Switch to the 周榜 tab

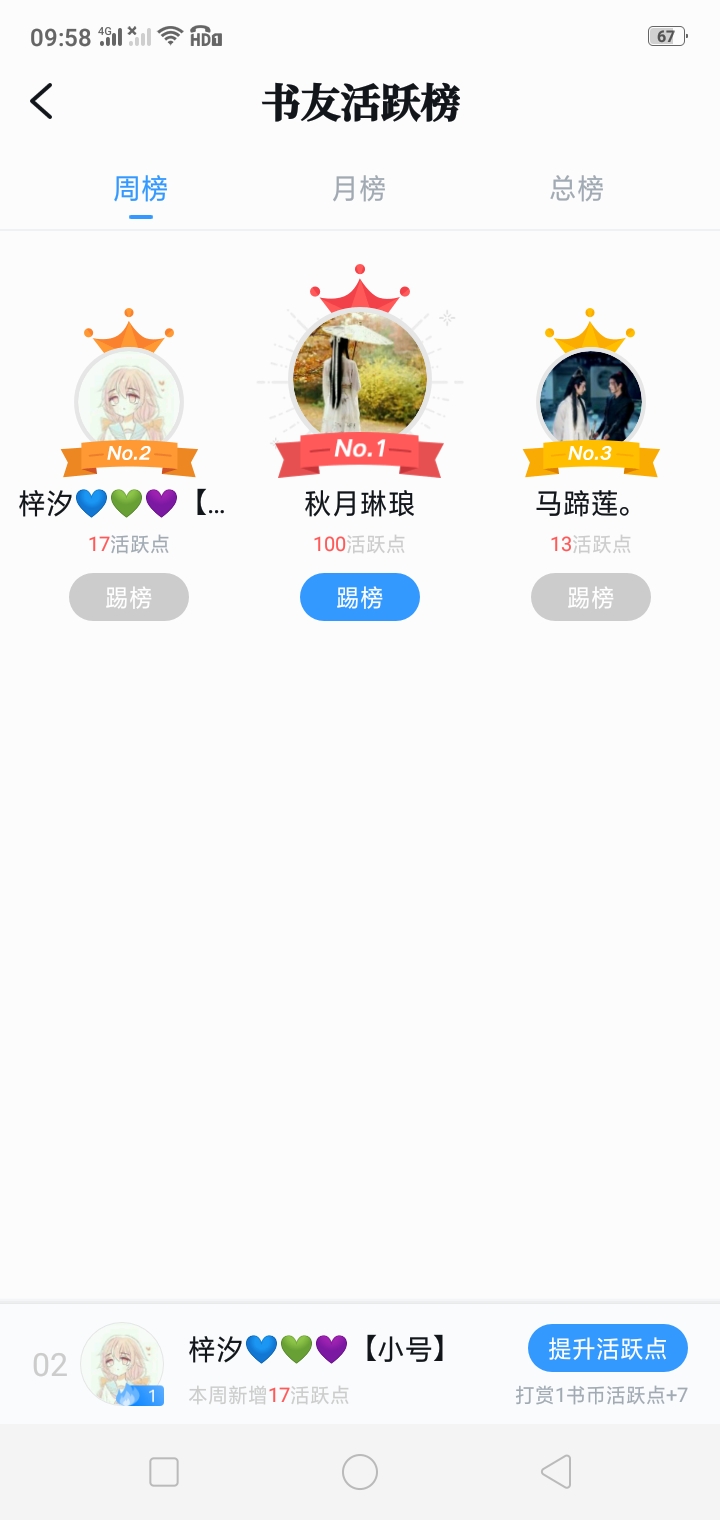click(140, 189)
